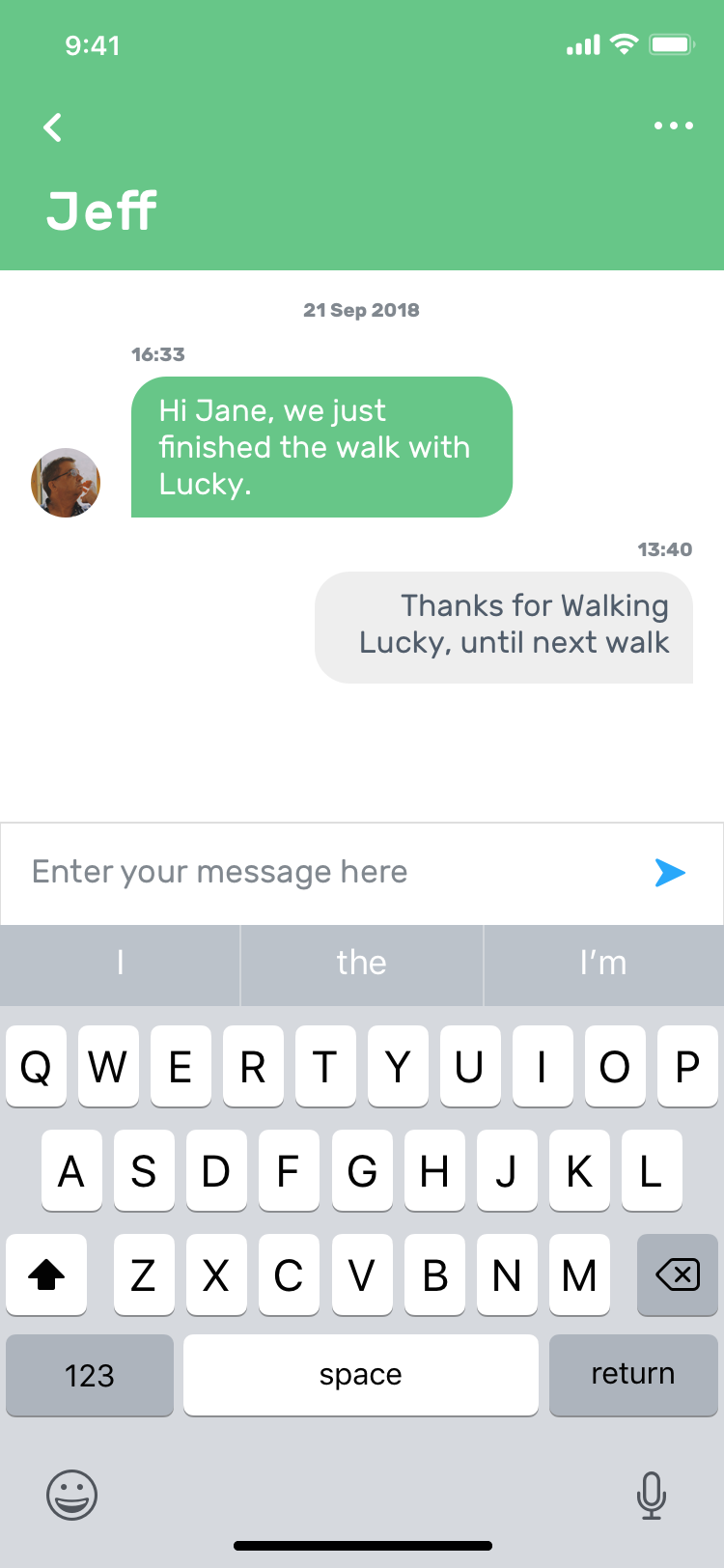Open the three-dot overflow menu
Viewport: 724px width, 1568px height.
click(x=673, y=126)
